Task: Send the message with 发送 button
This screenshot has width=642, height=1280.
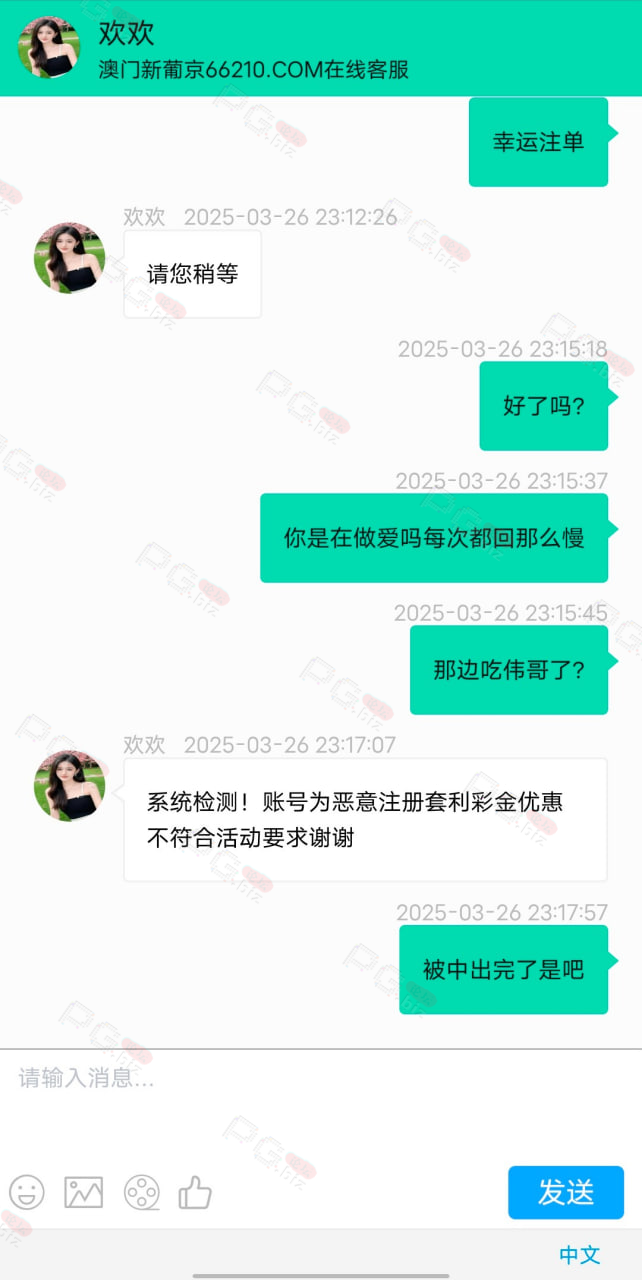Action: (565, 1192)
